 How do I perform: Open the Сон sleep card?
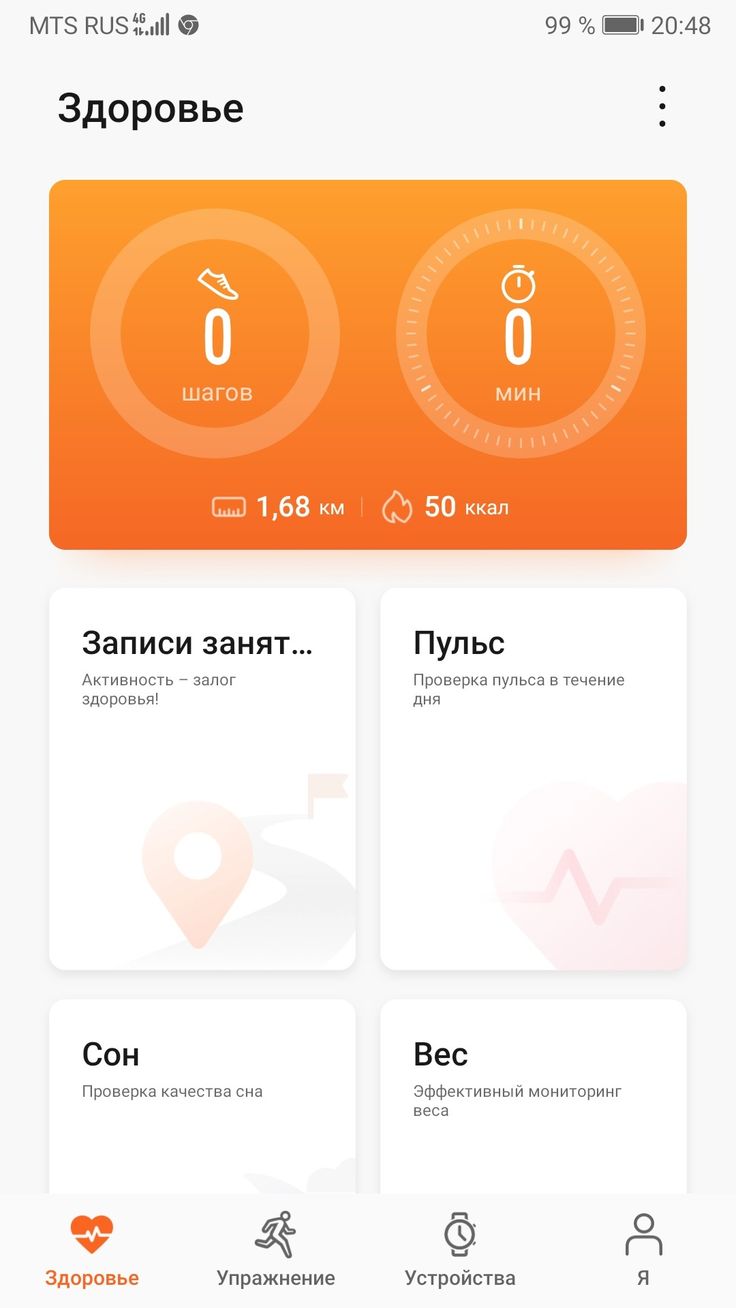click(202, 1097)
